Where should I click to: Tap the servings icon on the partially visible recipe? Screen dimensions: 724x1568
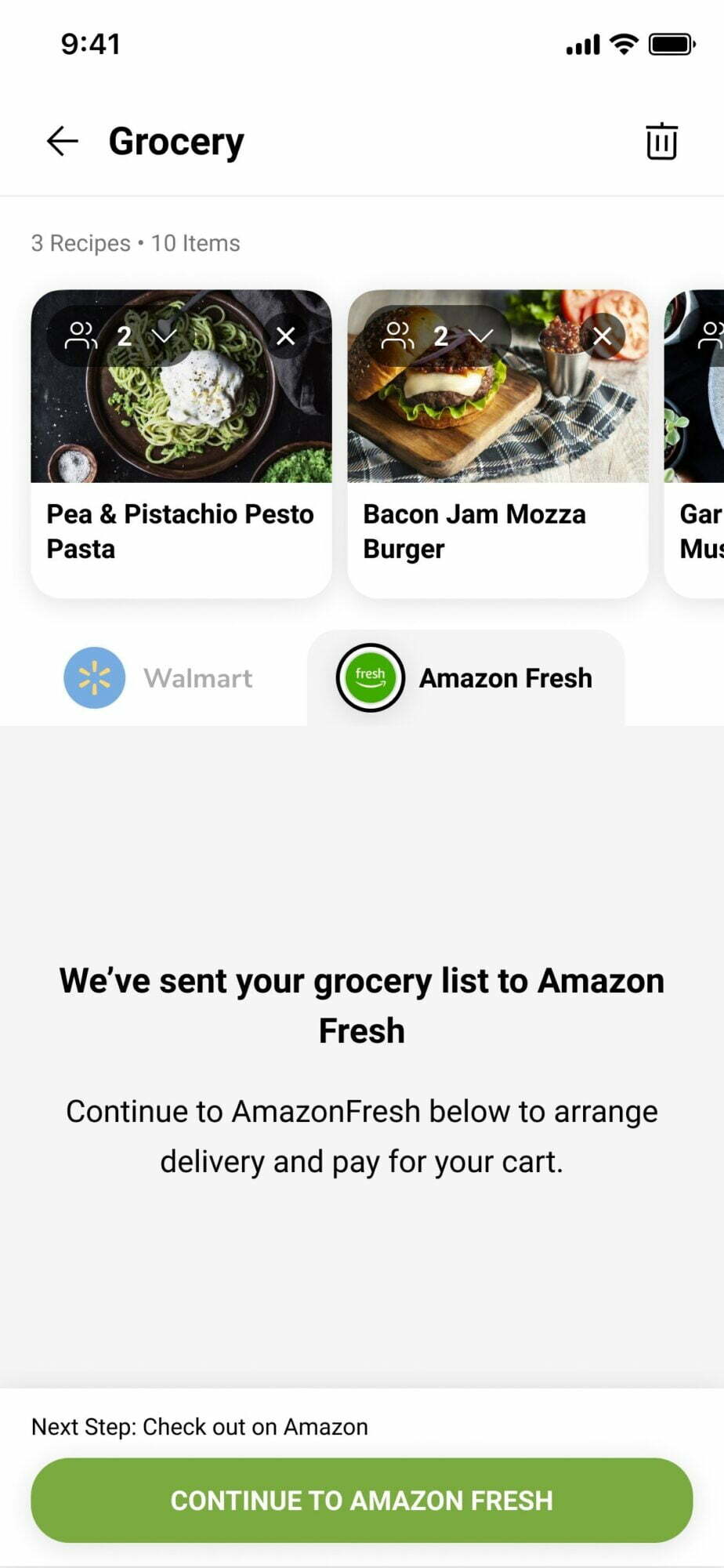click(x=710, y=336)
